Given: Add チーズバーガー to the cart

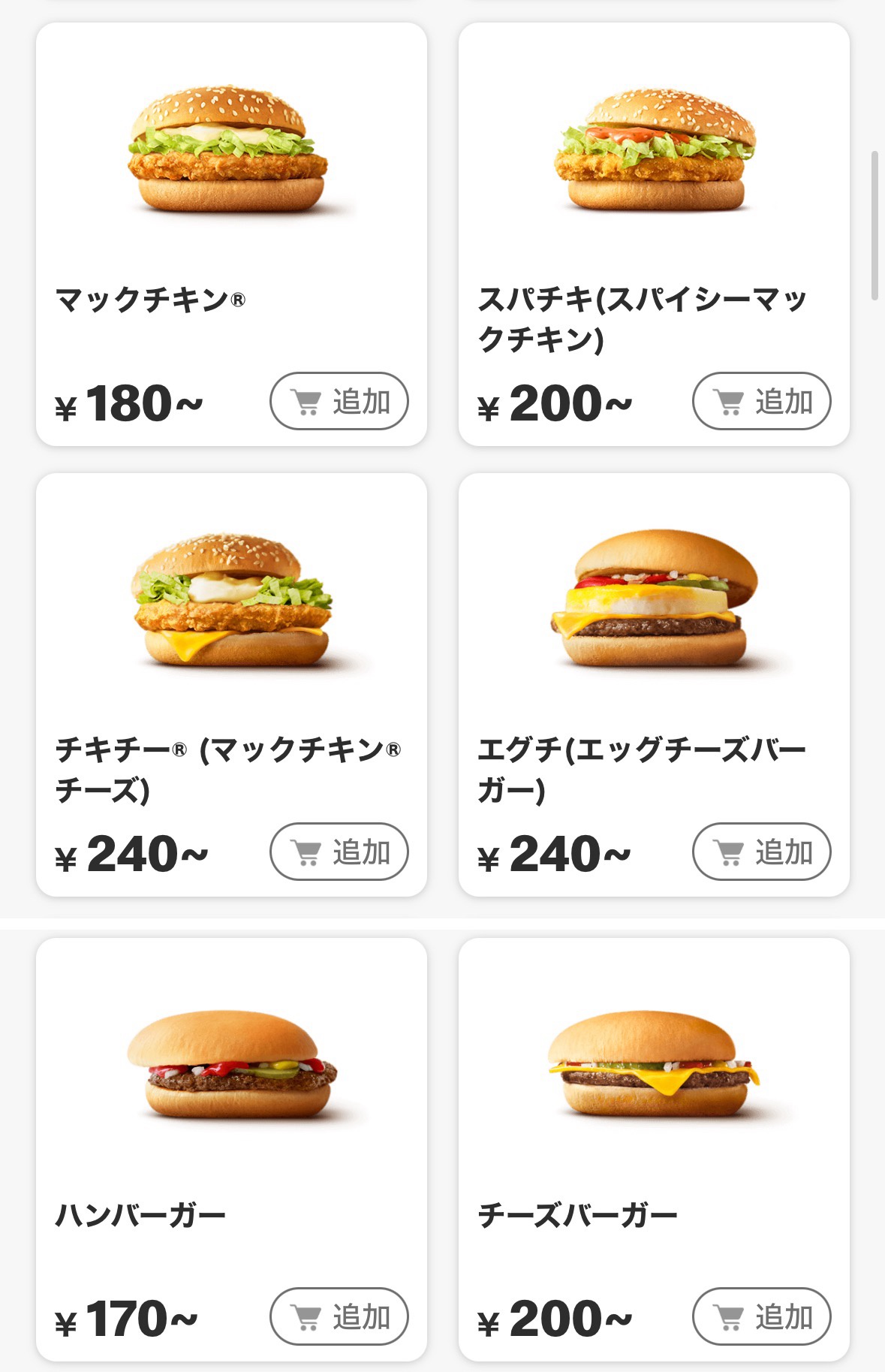Looking at the screenshot, I should click(761, 1316).
